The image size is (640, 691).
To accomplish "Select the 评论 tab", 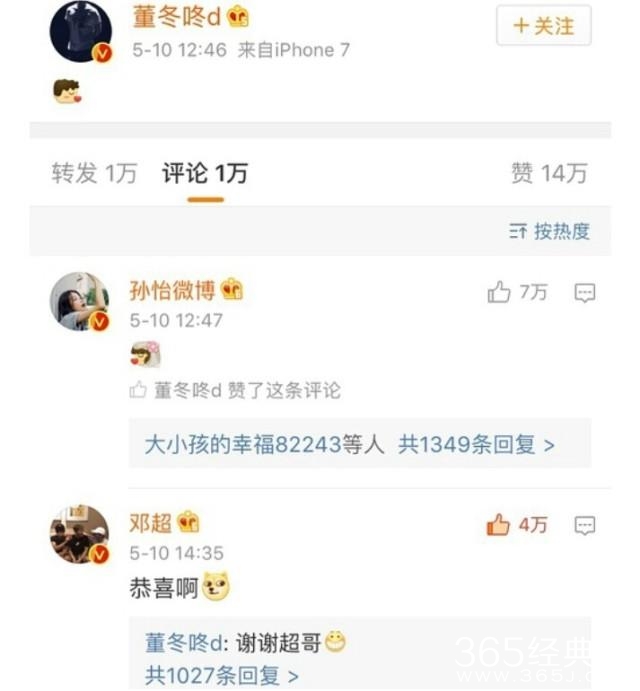I will tap(205, 173).
